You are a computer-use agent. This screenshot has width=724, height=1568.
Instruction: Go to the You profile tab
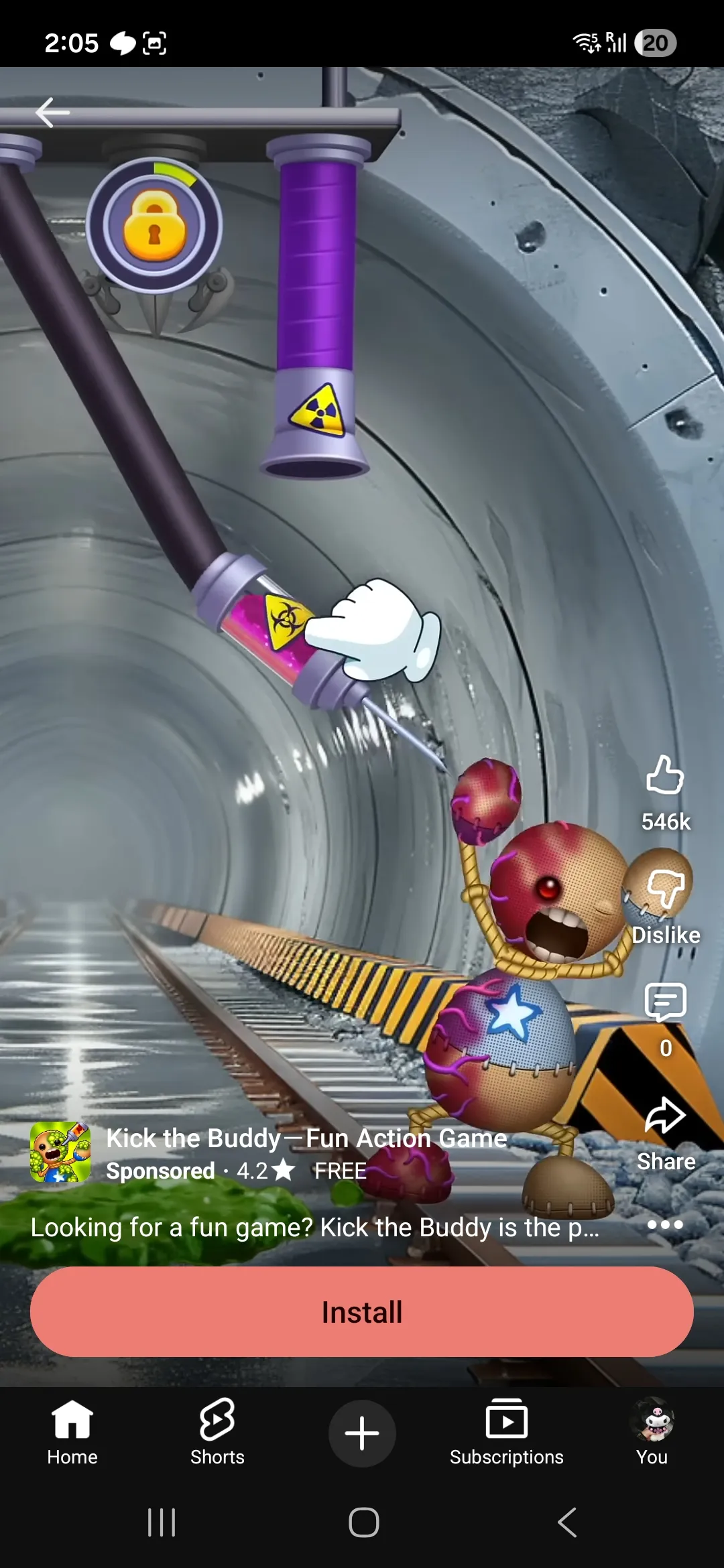(652, 1433)
